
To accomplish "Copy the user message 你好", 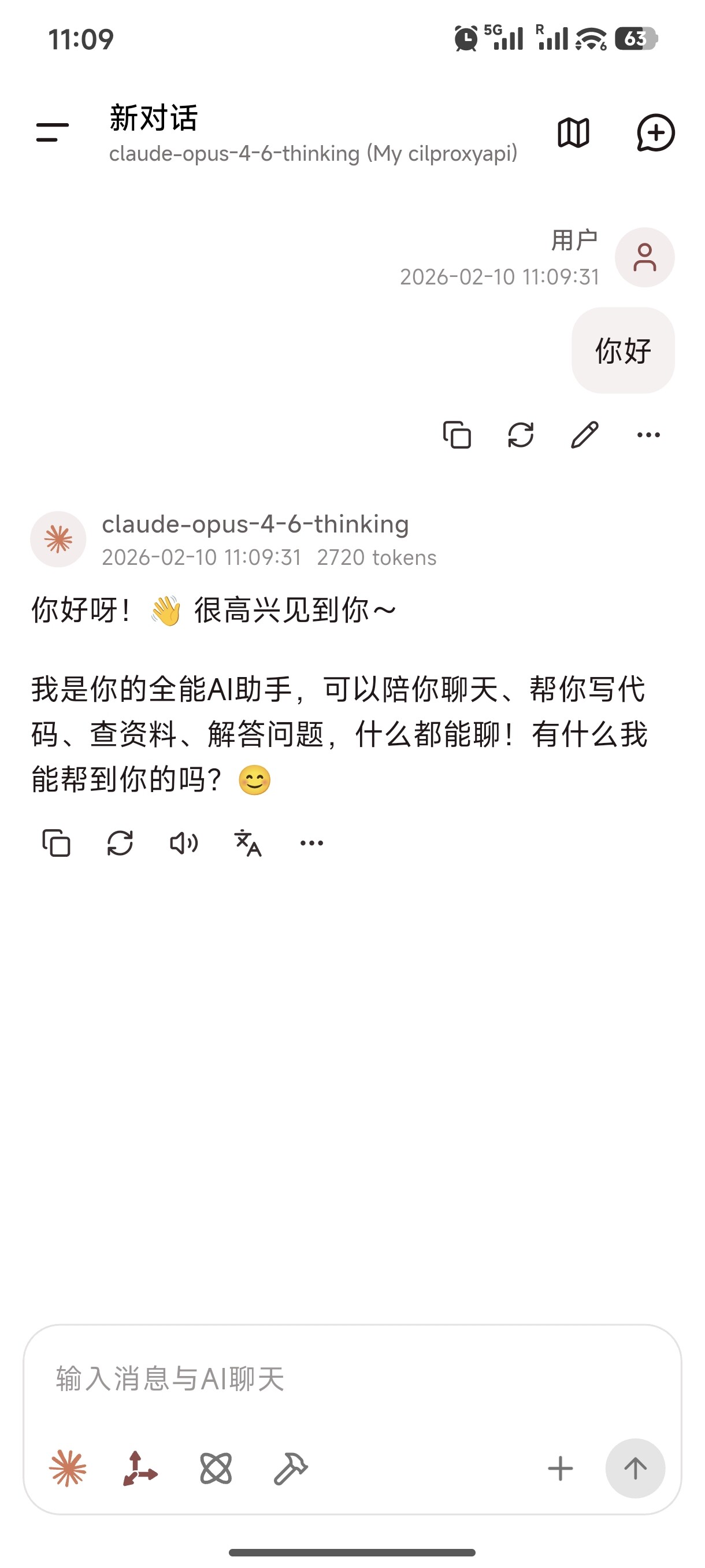I will pyautogui.click(x=457, y=435).
